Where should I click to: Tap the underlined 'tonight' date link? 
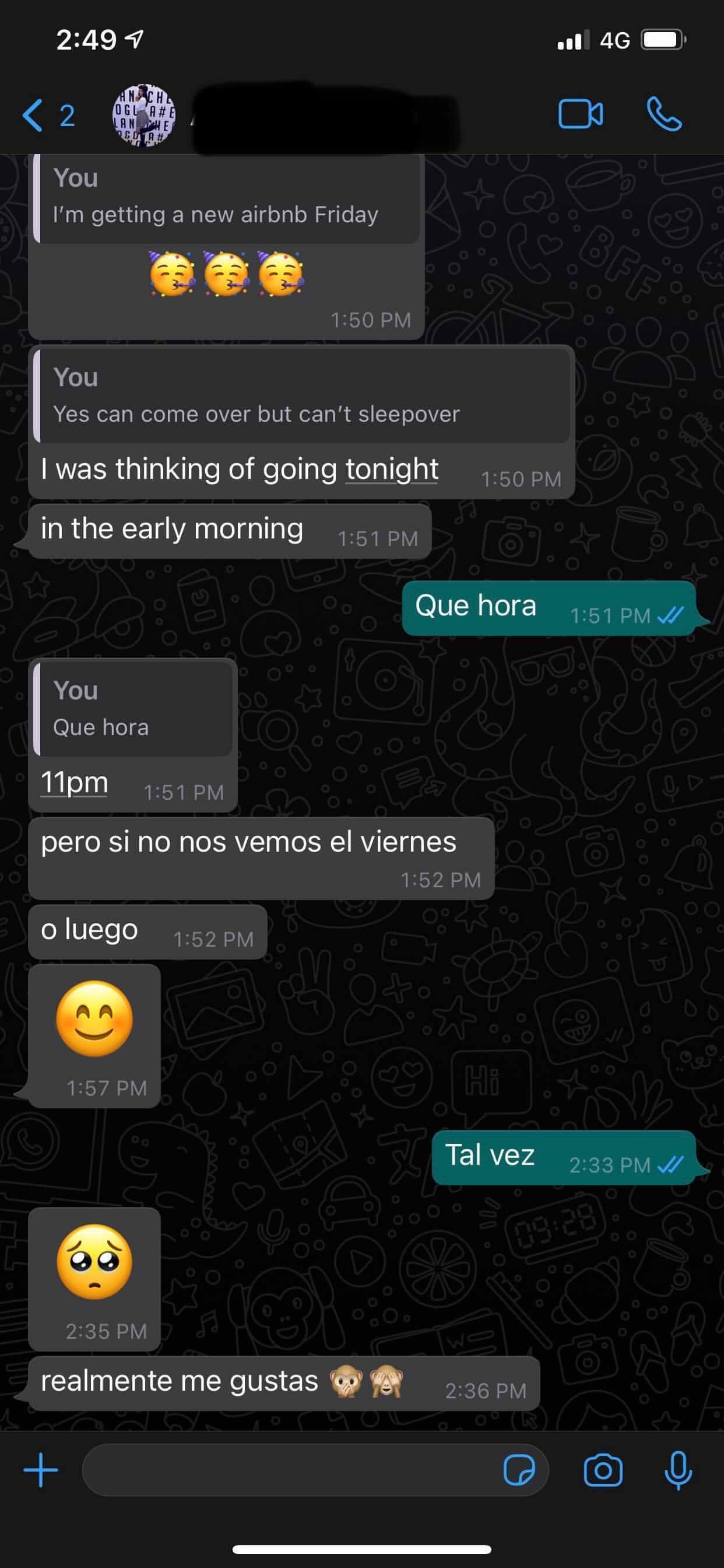pos(392,470)
